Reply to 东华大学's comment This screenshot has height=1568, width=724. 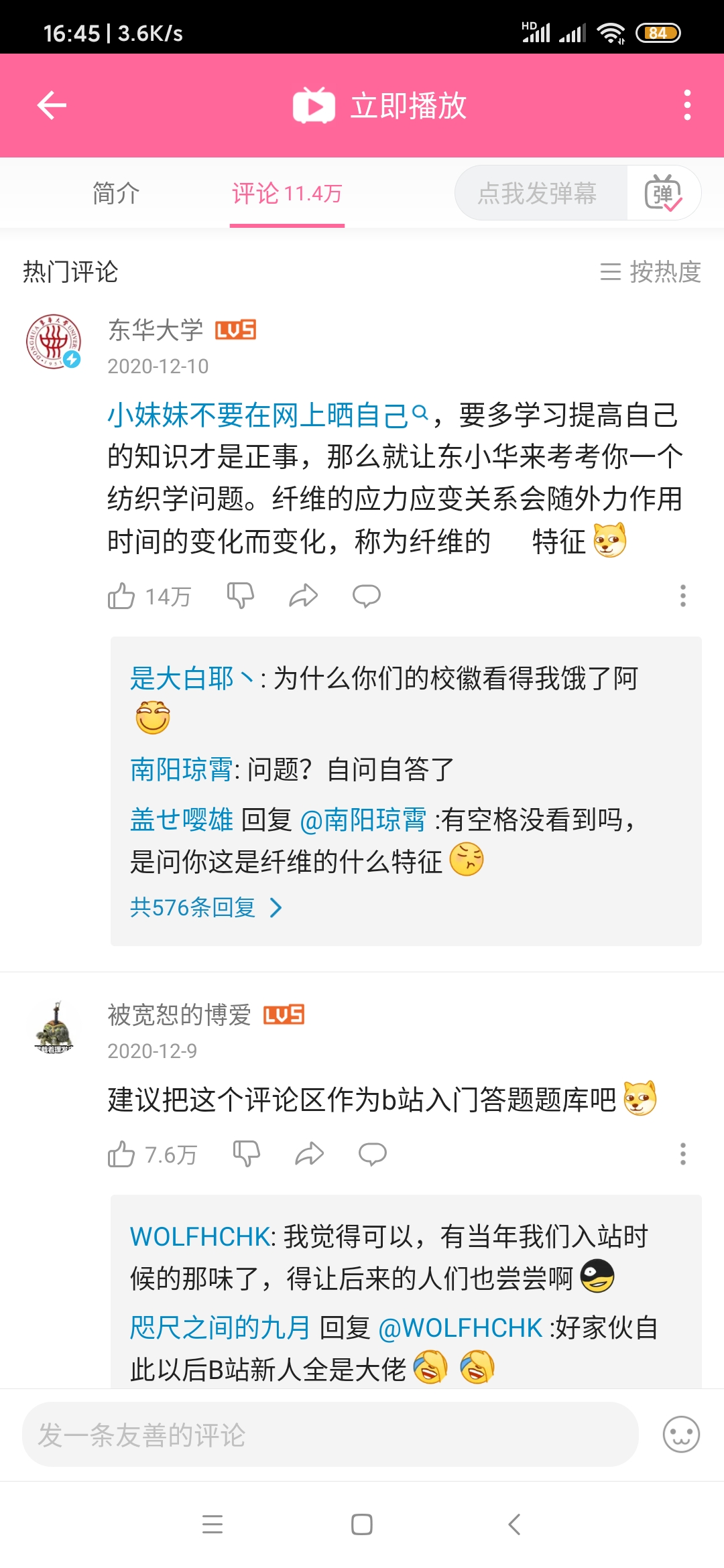(366, 596)
